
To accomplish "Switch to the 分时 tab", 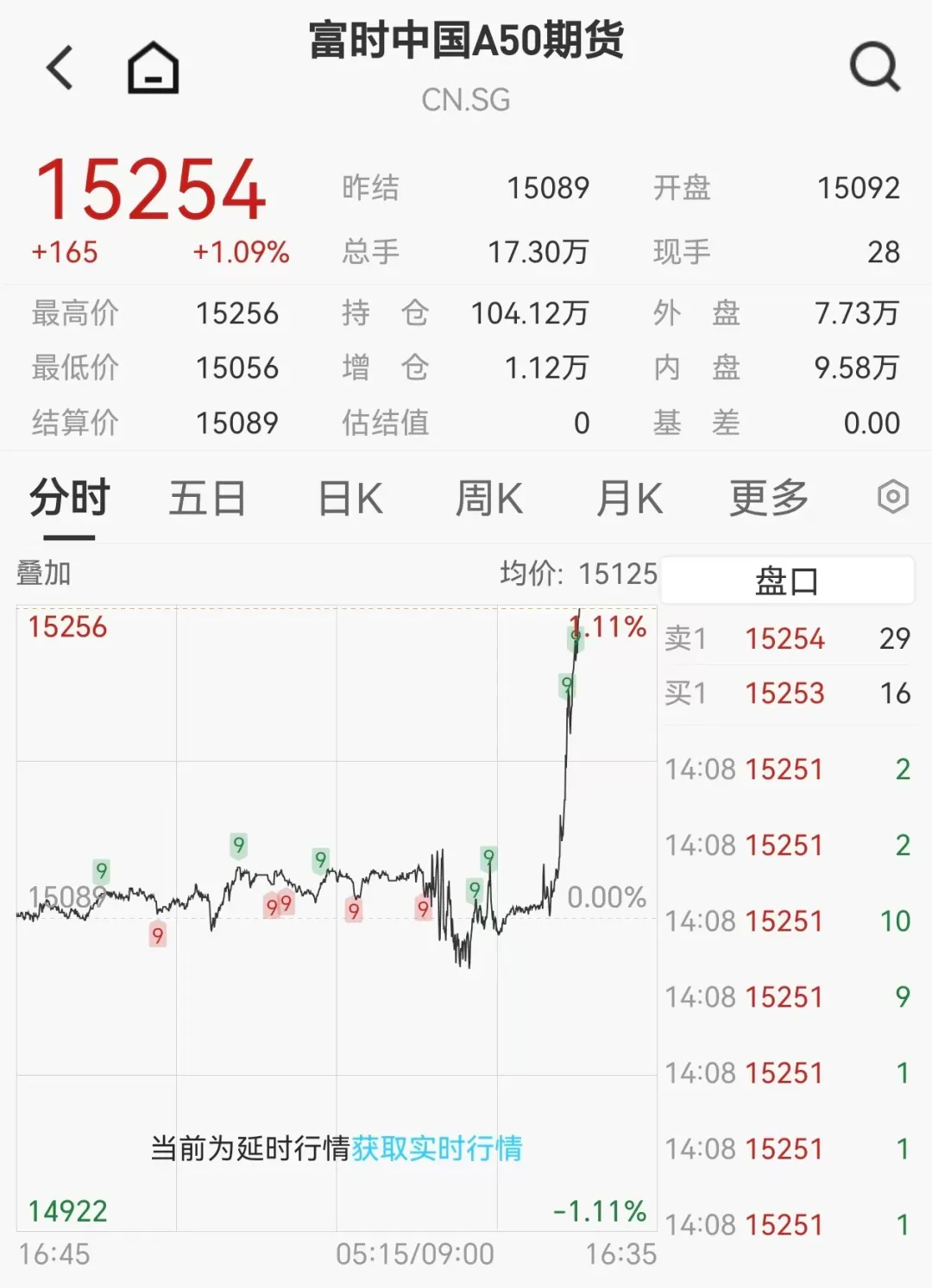I will click(69, 499).
